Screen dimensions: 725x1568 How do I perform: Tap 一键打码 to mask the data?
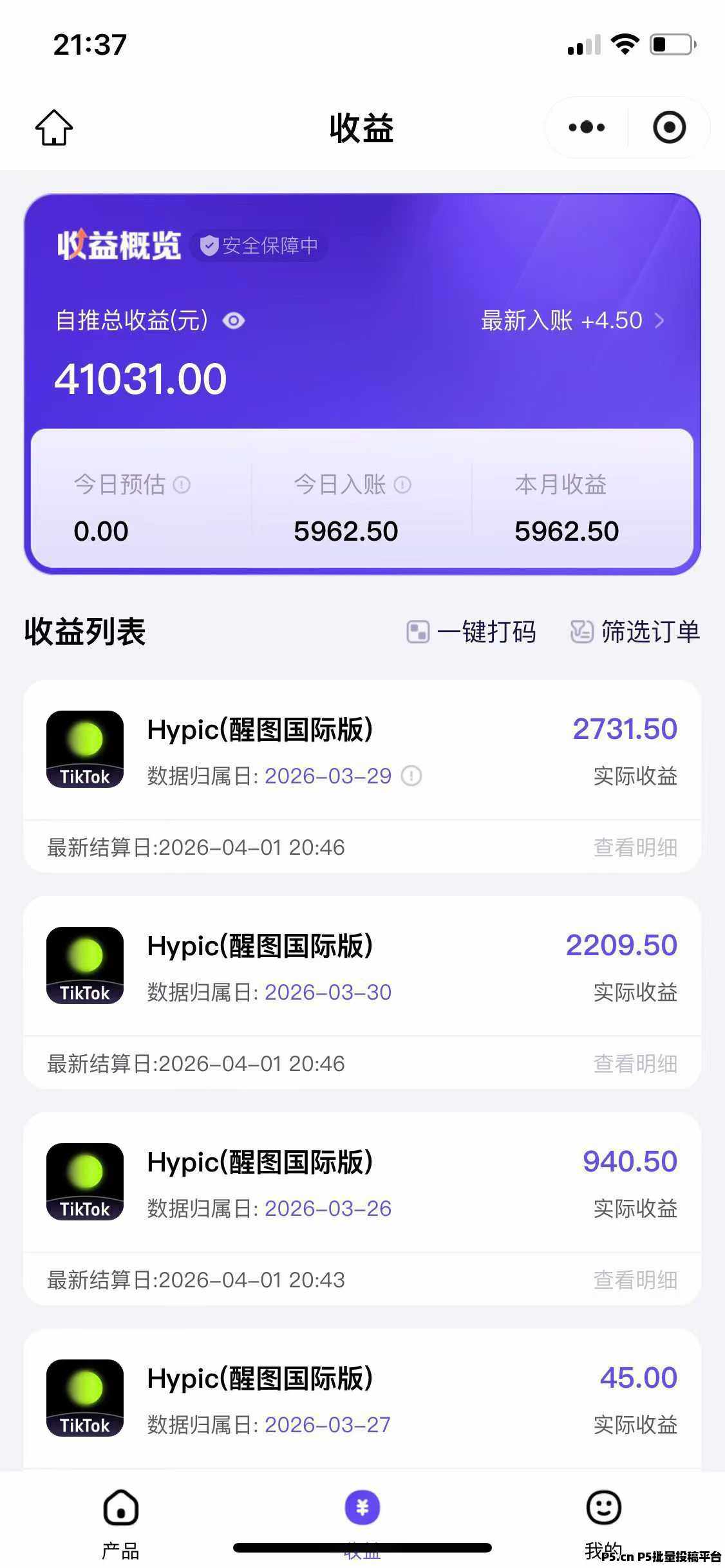coord(471,631)
